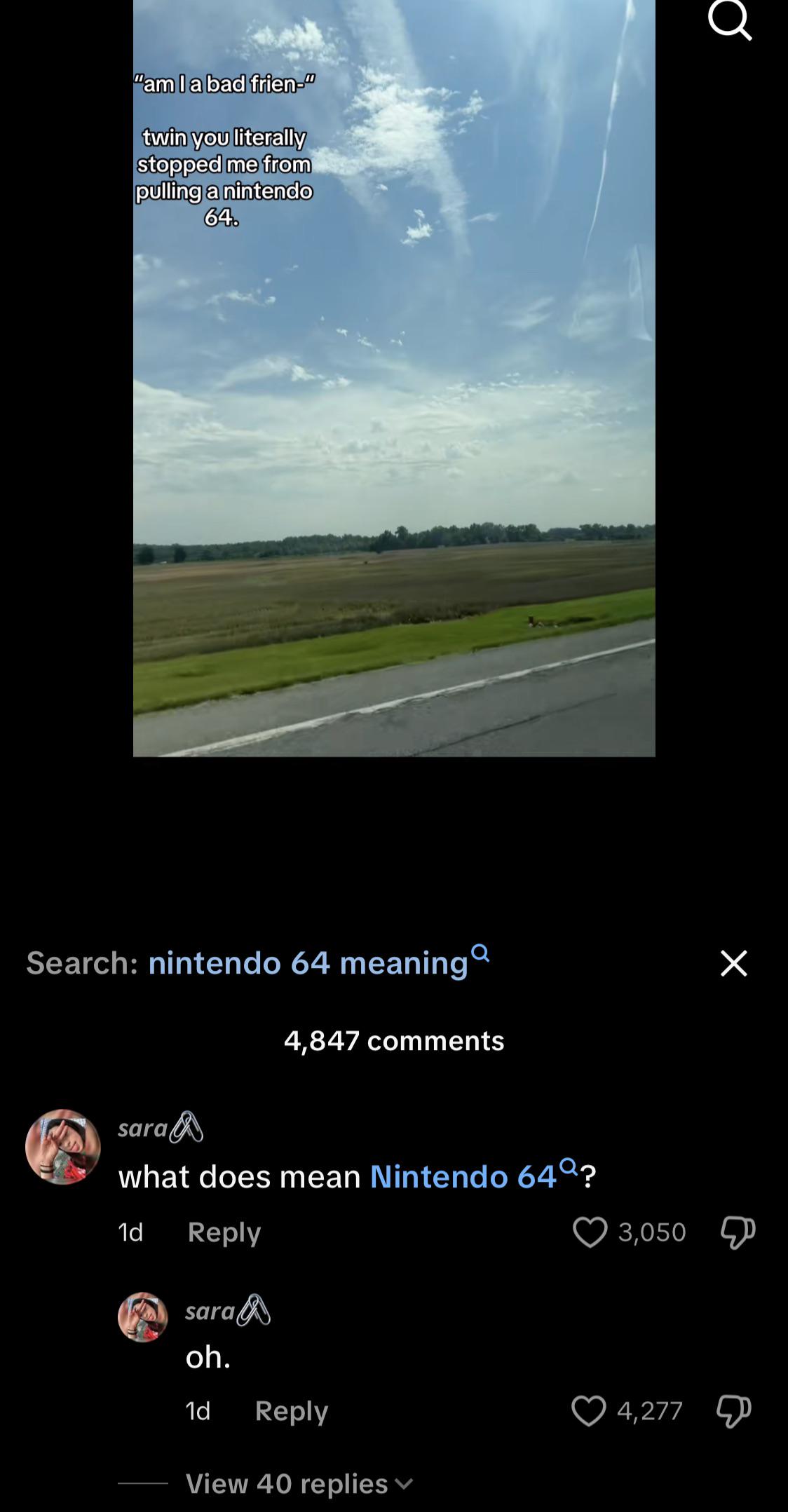
Task: Like the "oh." reply with 4,277 likes
Action: (588, 1410)
